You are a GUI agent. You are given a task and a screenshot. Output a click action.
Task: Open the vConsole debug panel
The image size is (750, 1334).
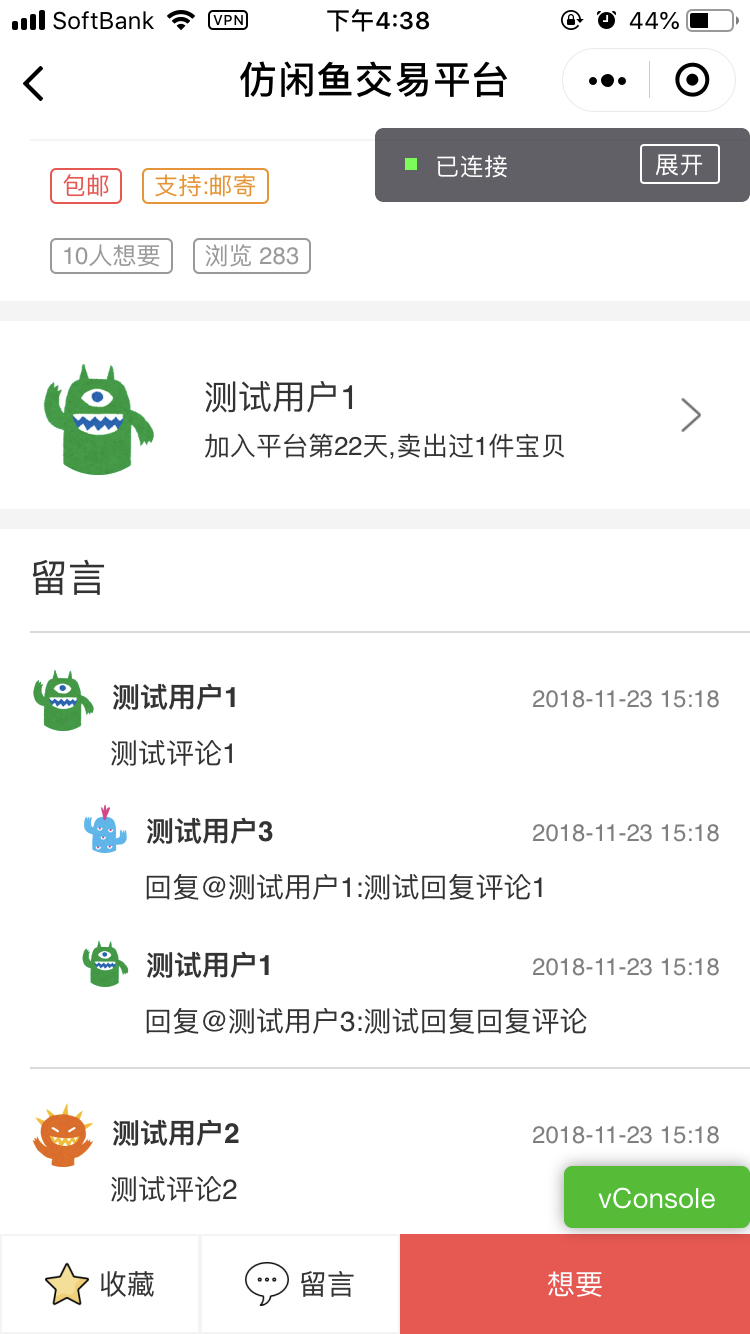point(656,1198)
